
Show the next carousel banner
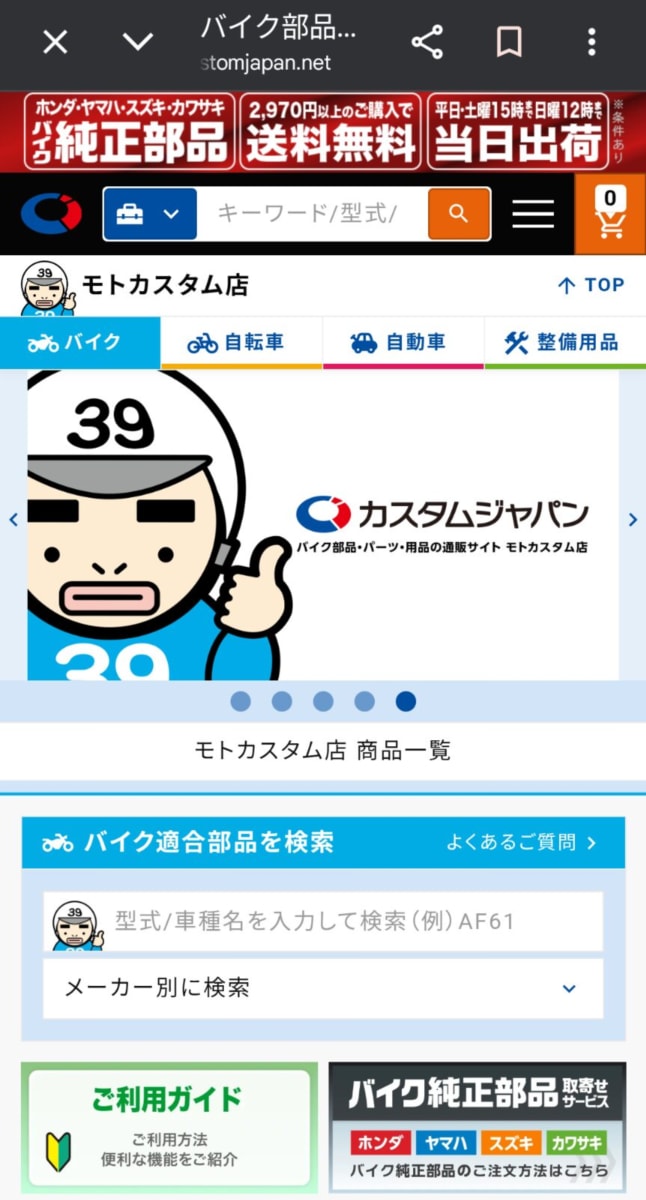632,520
